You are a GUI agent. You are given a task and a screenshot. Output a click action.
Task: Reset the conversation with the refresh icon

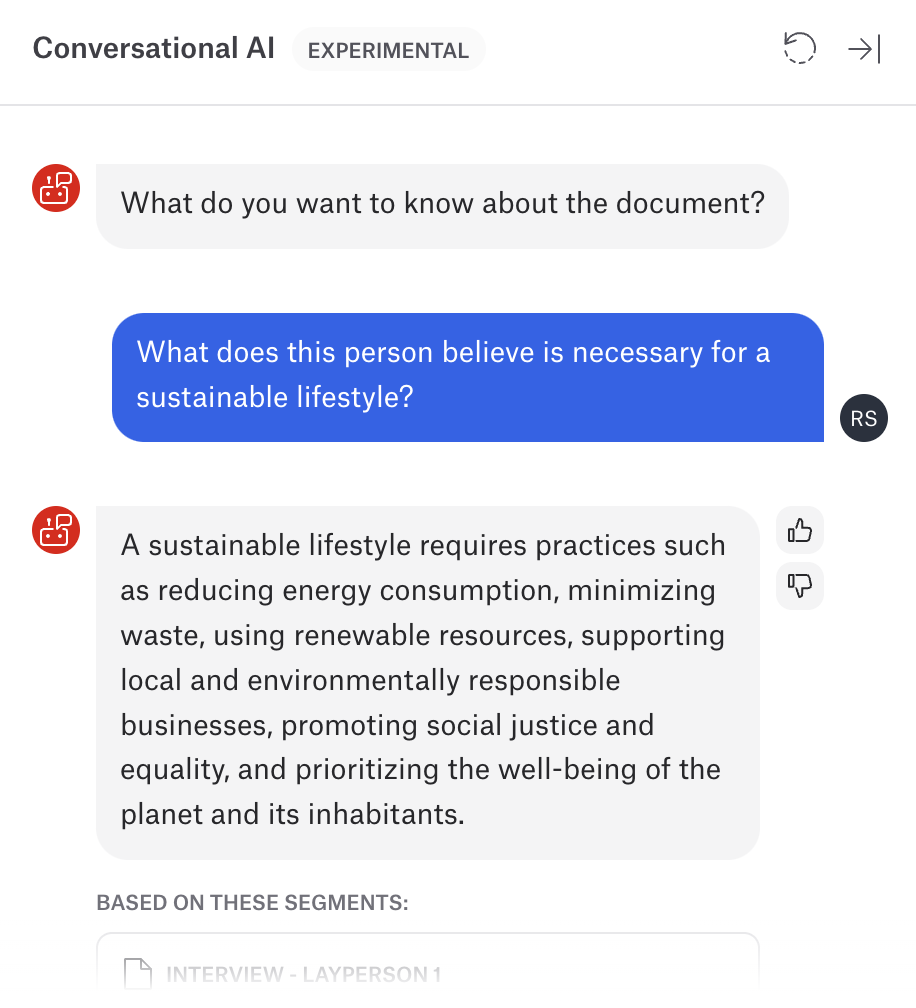(799, 48)
